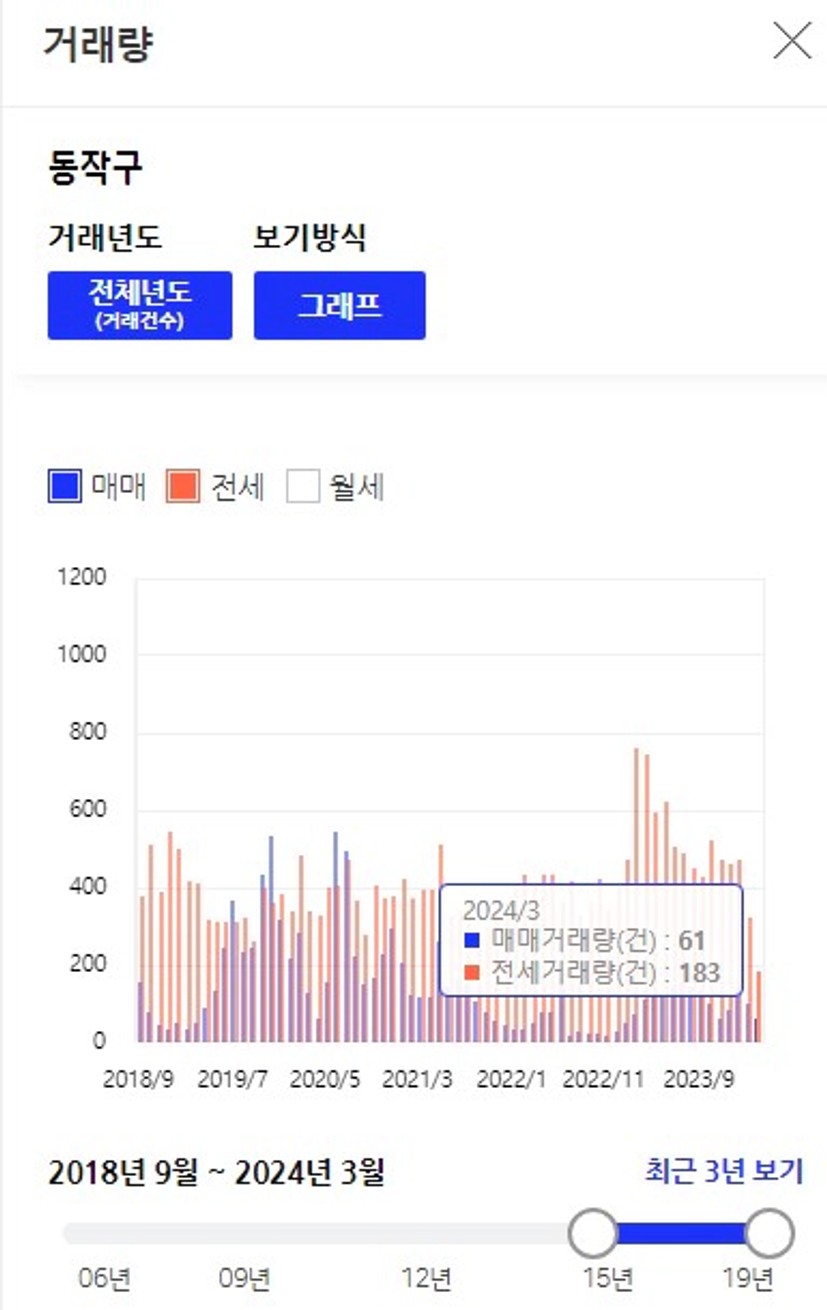The height and width of the screenshot is (1310, 827).
Task: Toggle the 매매 series checkbox
Action: pos(65,487)
